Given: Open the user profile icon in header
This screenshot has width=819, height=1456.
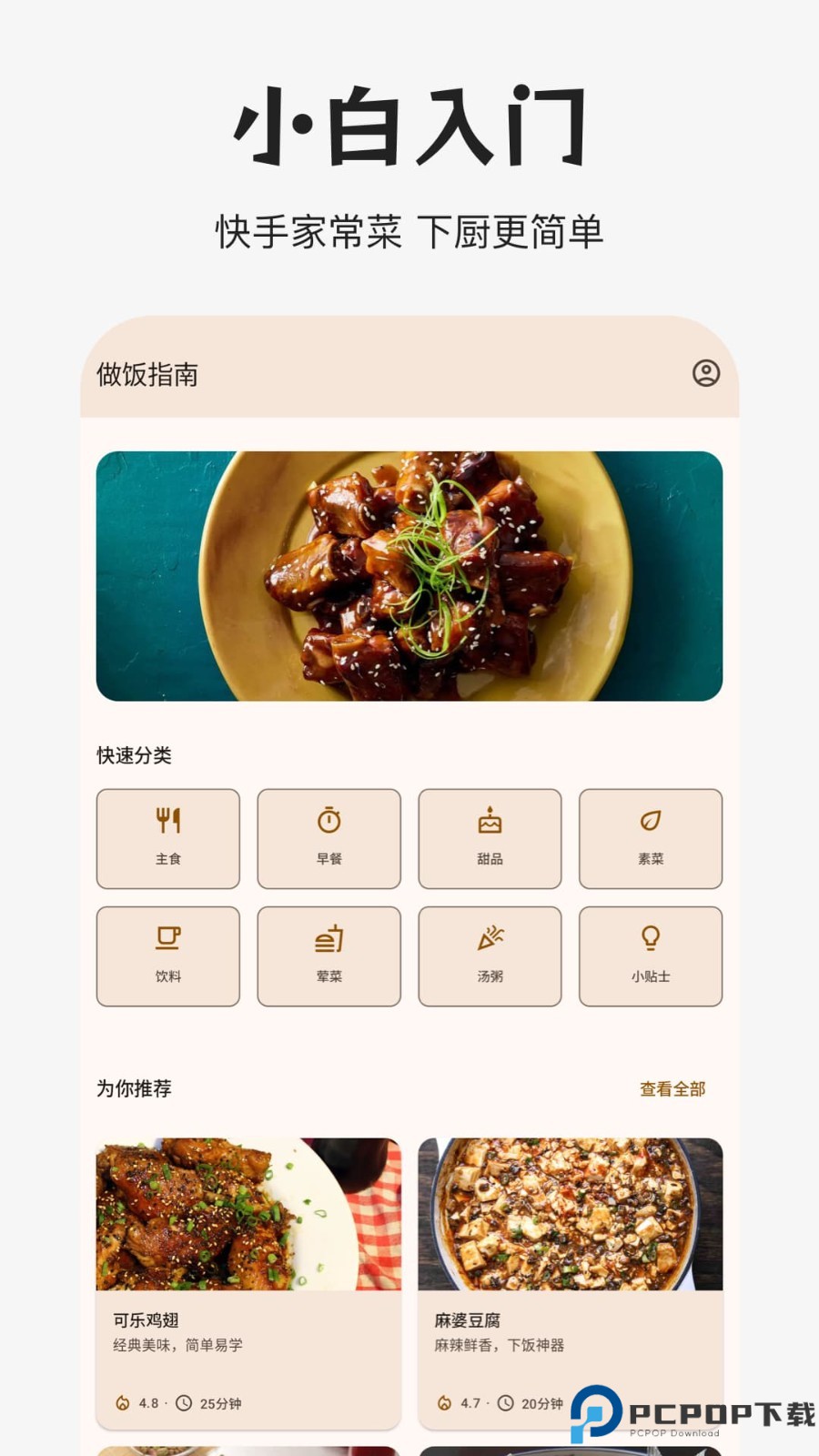Looking at the screenshot, I should click(705, 373).
